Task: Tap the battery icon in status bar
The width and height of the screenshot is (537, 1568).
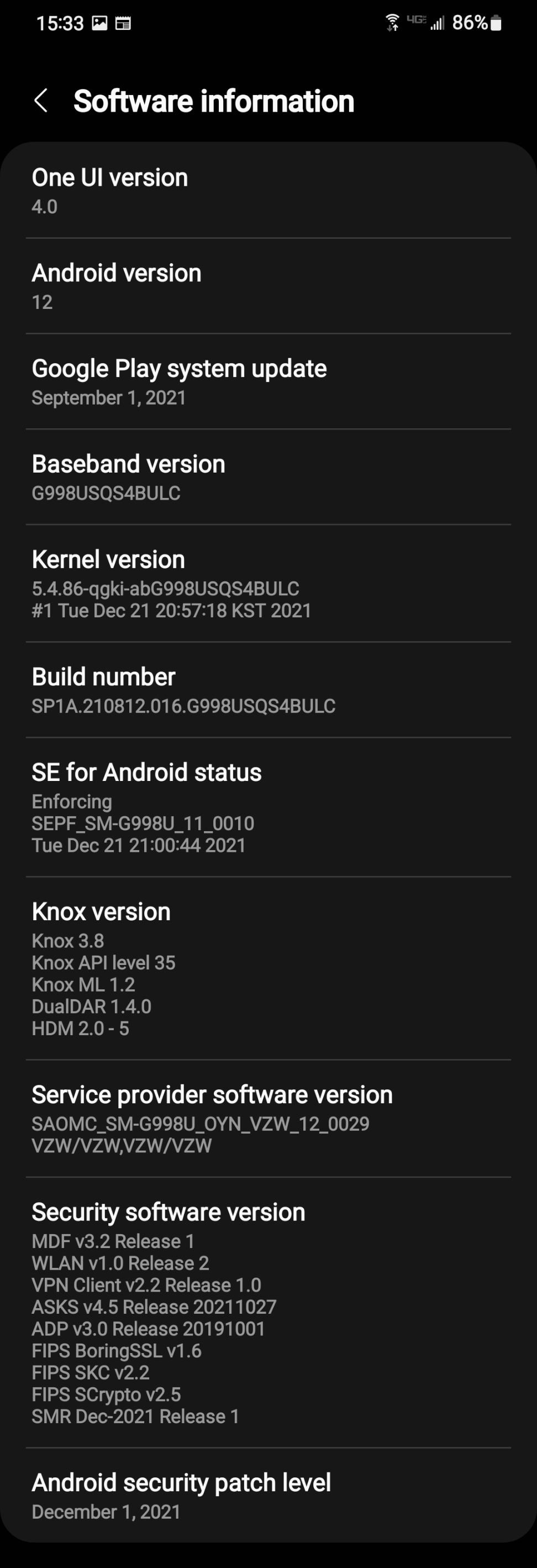Action: pyautogui.click(x=496, y=23)
